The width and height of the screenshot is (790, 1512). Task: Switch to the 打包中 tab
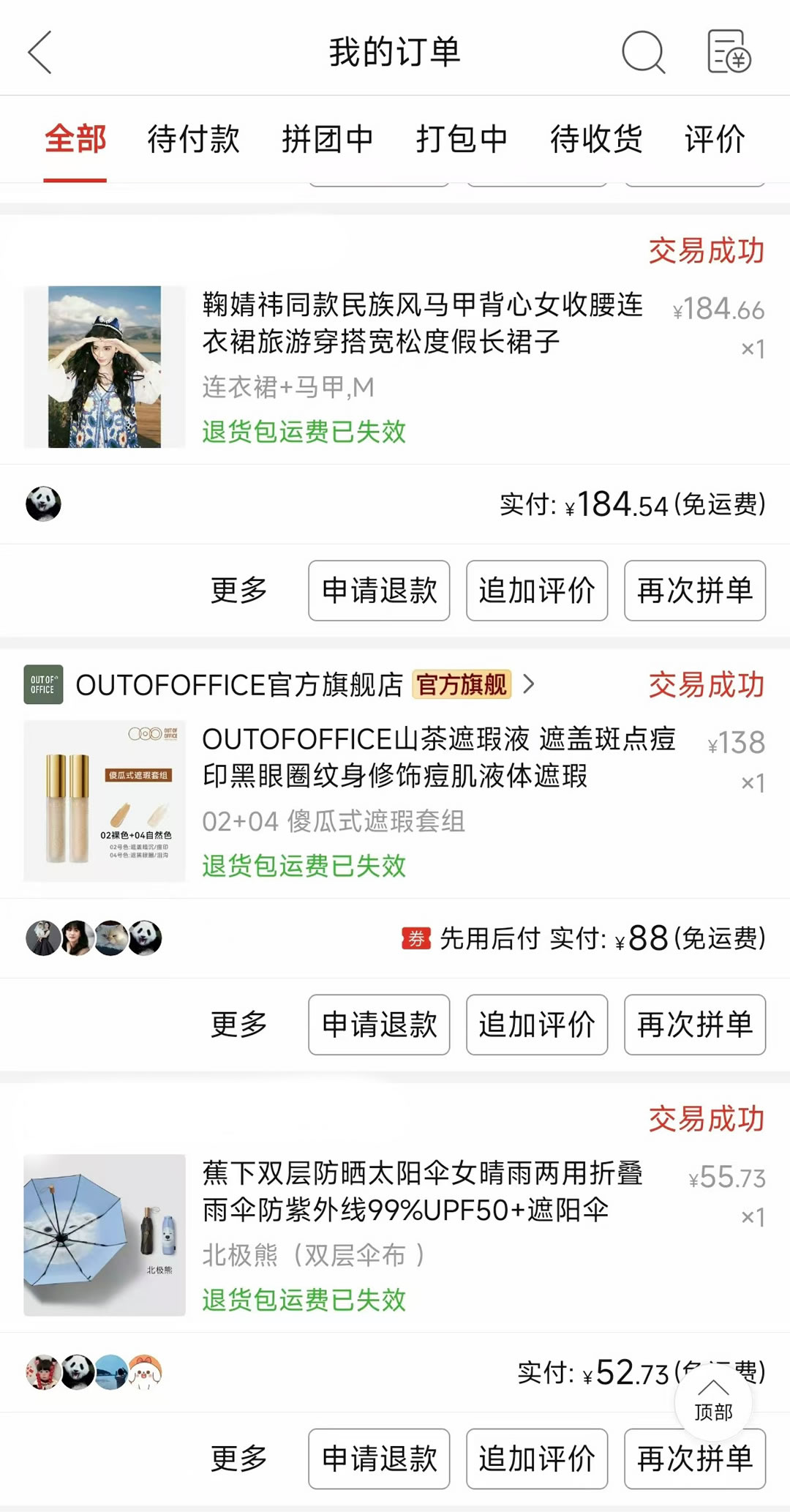click(x=462, y=139)
